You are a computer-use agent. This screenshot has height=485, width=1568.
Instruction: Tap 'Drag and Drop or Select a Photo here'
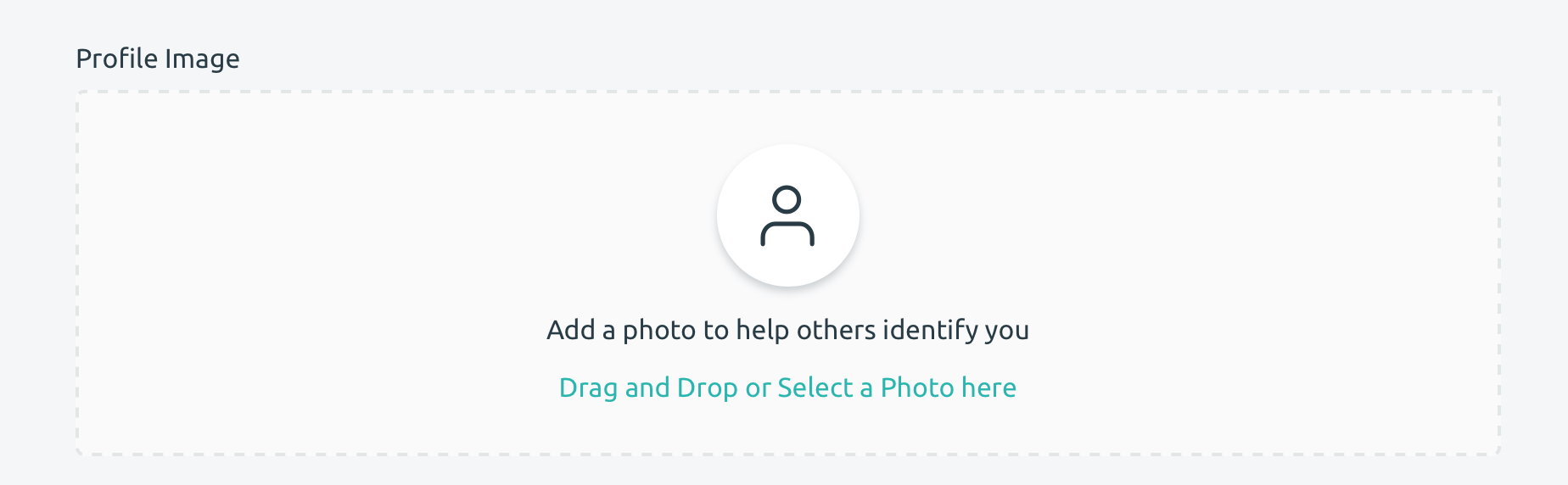787,387
